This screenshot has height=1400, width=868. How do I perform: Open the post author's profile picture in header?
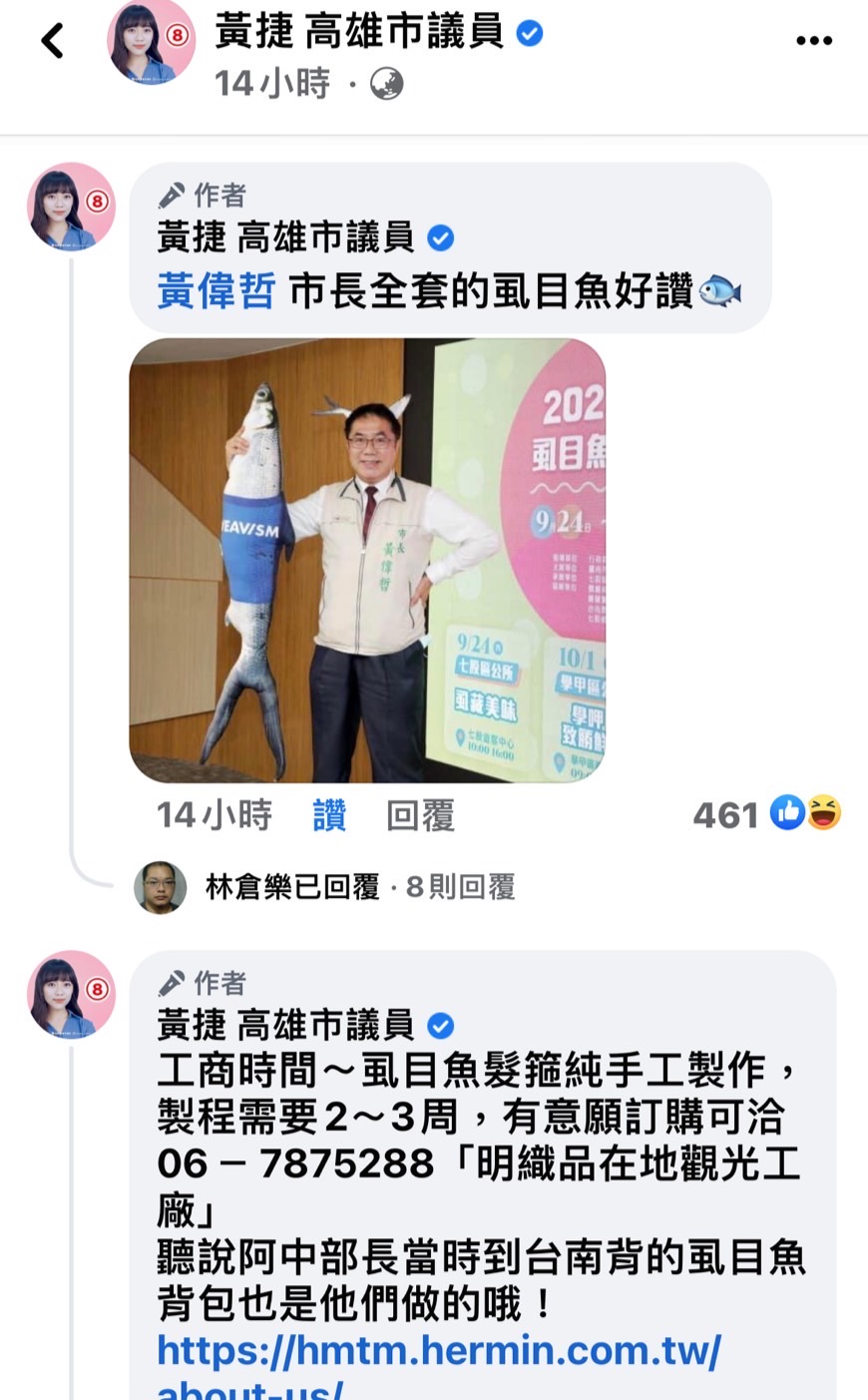coord(152,42)
